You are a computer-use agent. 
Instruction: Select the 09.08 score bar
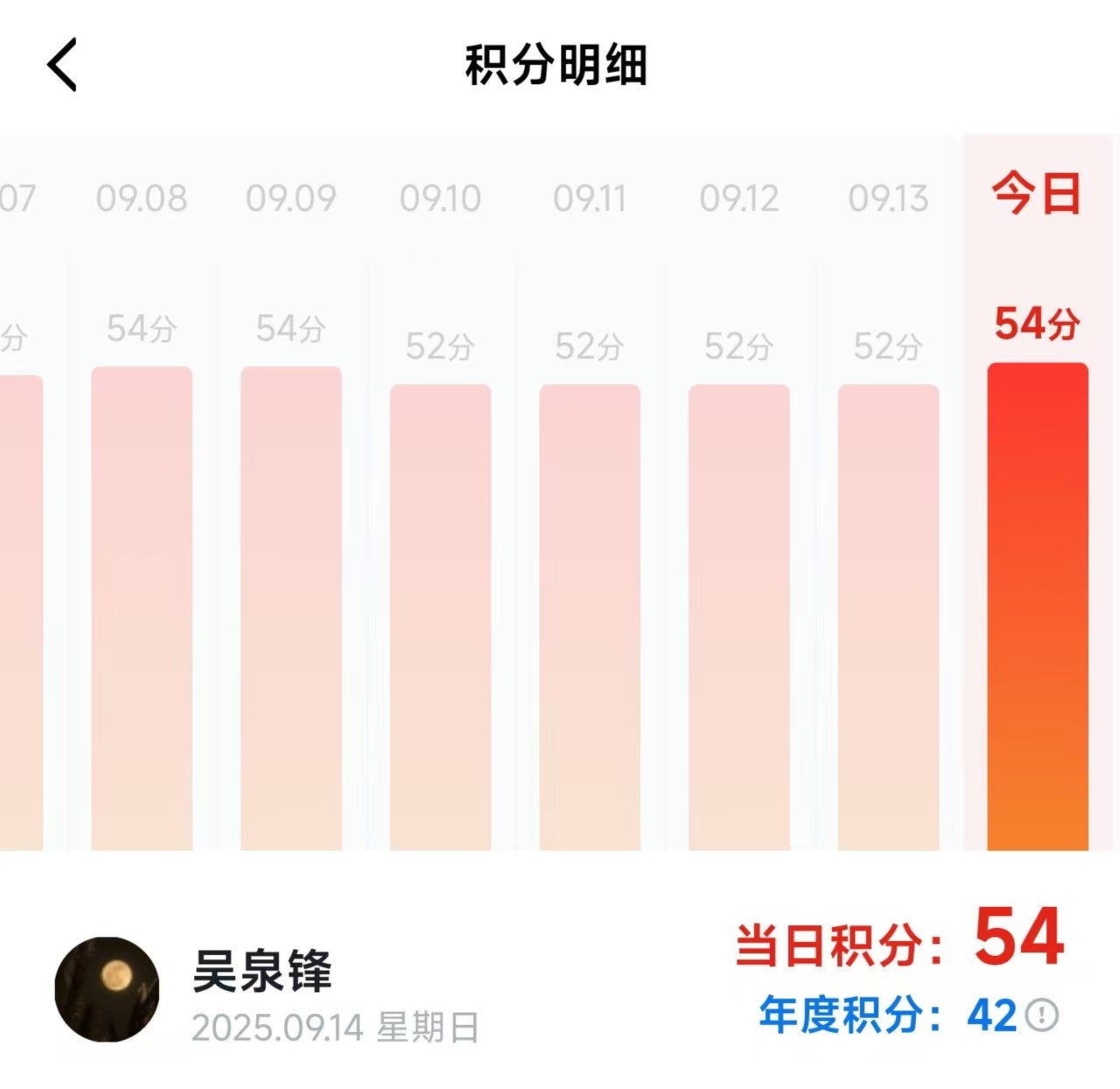coord(142,608)
